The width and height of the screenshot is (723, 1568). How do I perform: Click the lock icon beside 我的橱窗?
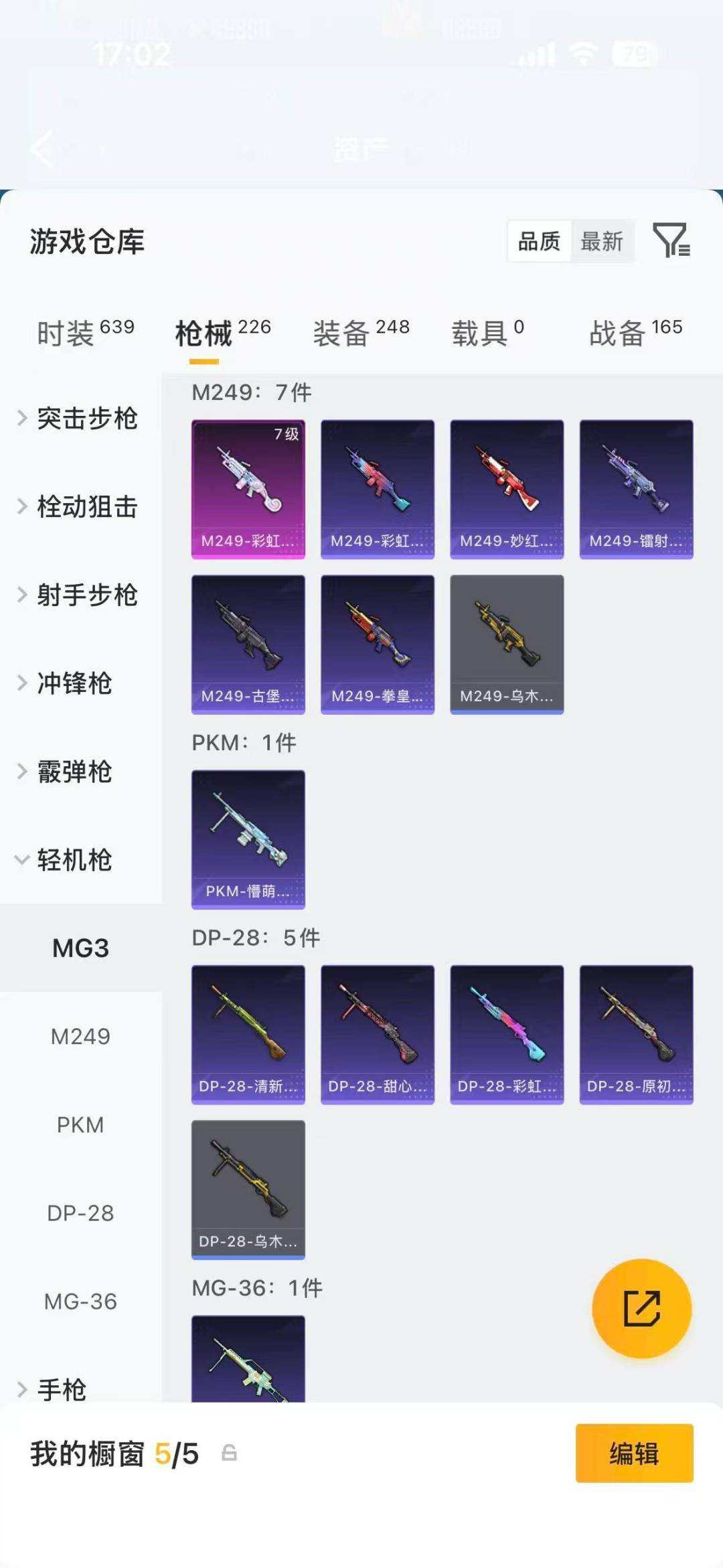click(x=230, y=1453)
